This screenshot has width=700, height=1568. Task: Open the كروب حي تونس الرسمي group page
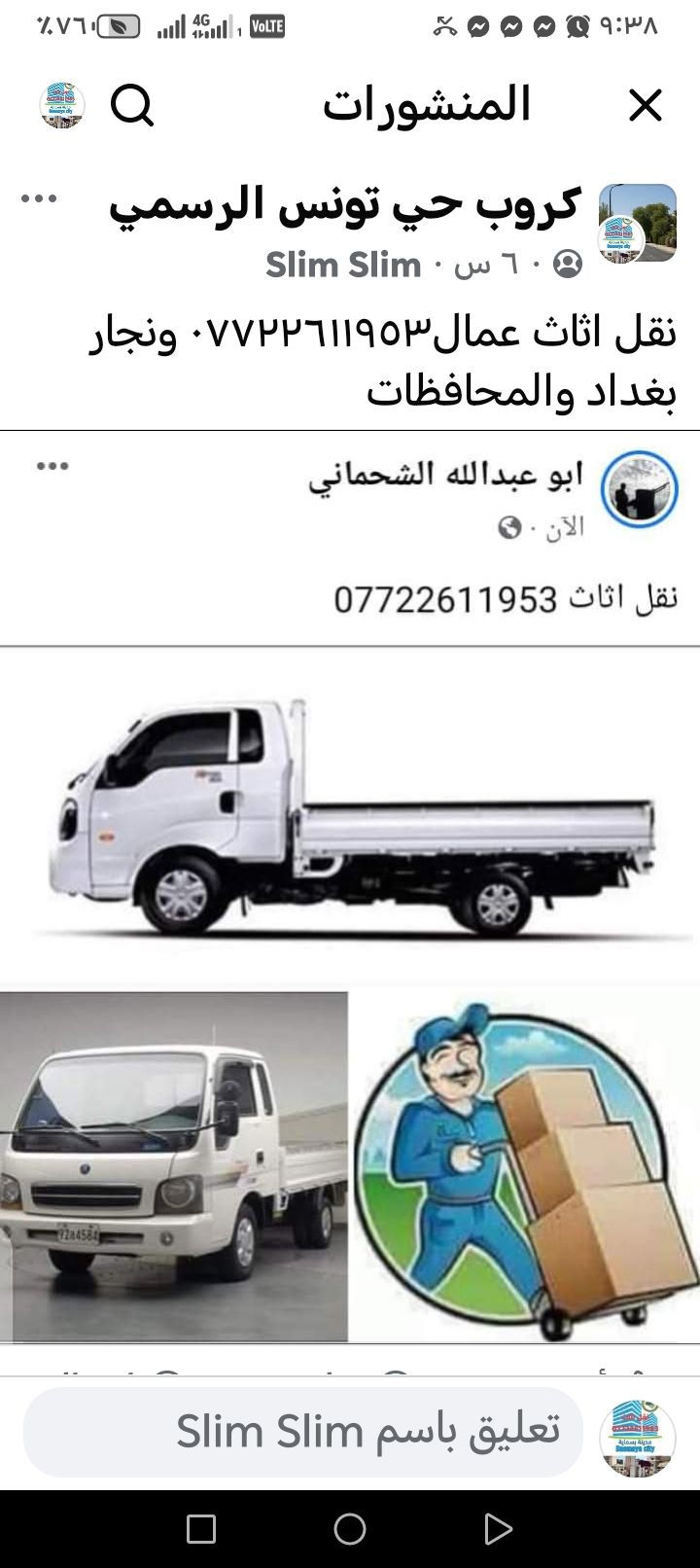click(x=344, y=203)
